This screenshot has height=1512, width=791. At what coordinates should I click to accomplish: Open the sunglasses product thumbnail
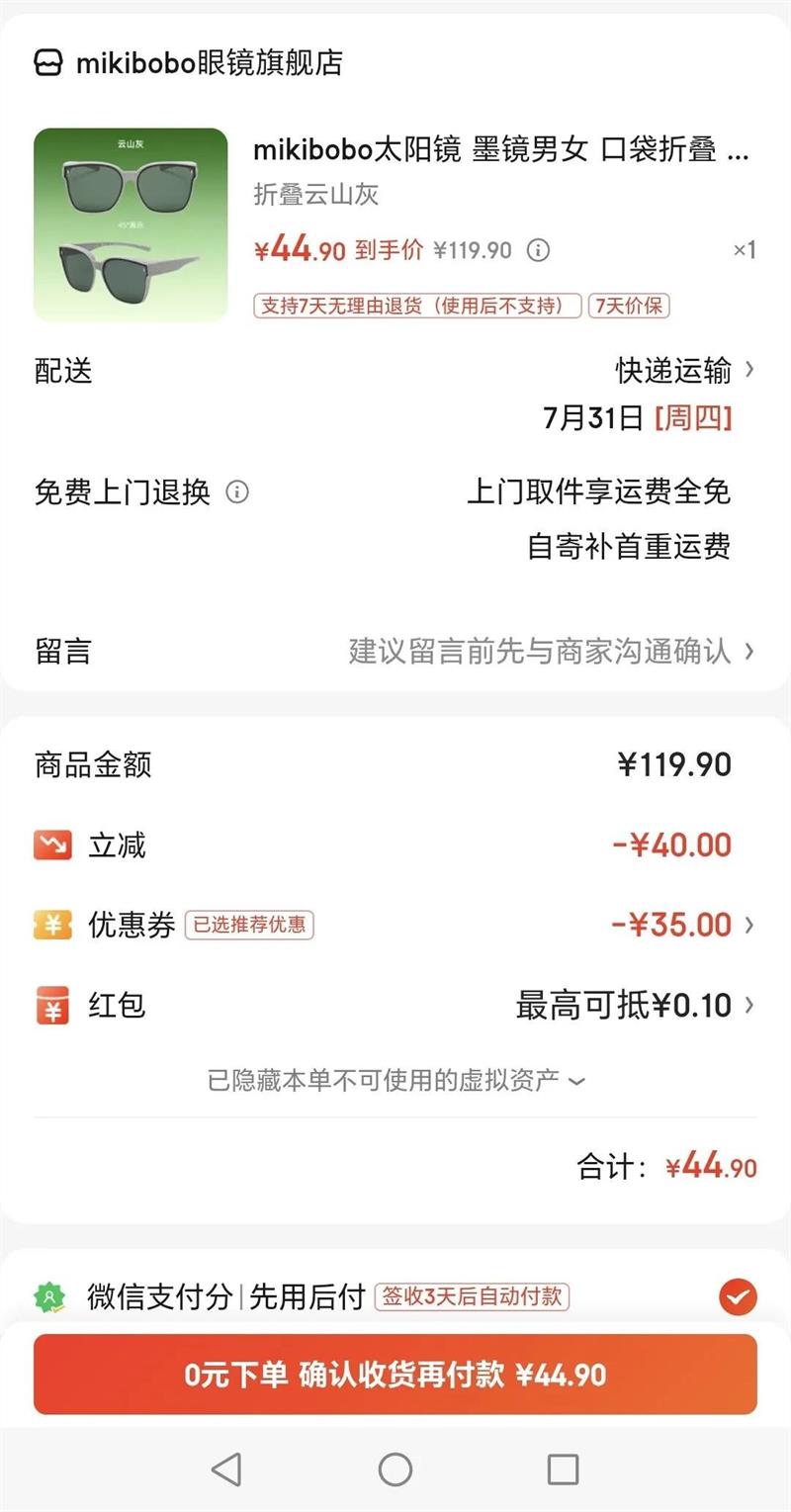(131, 224)
